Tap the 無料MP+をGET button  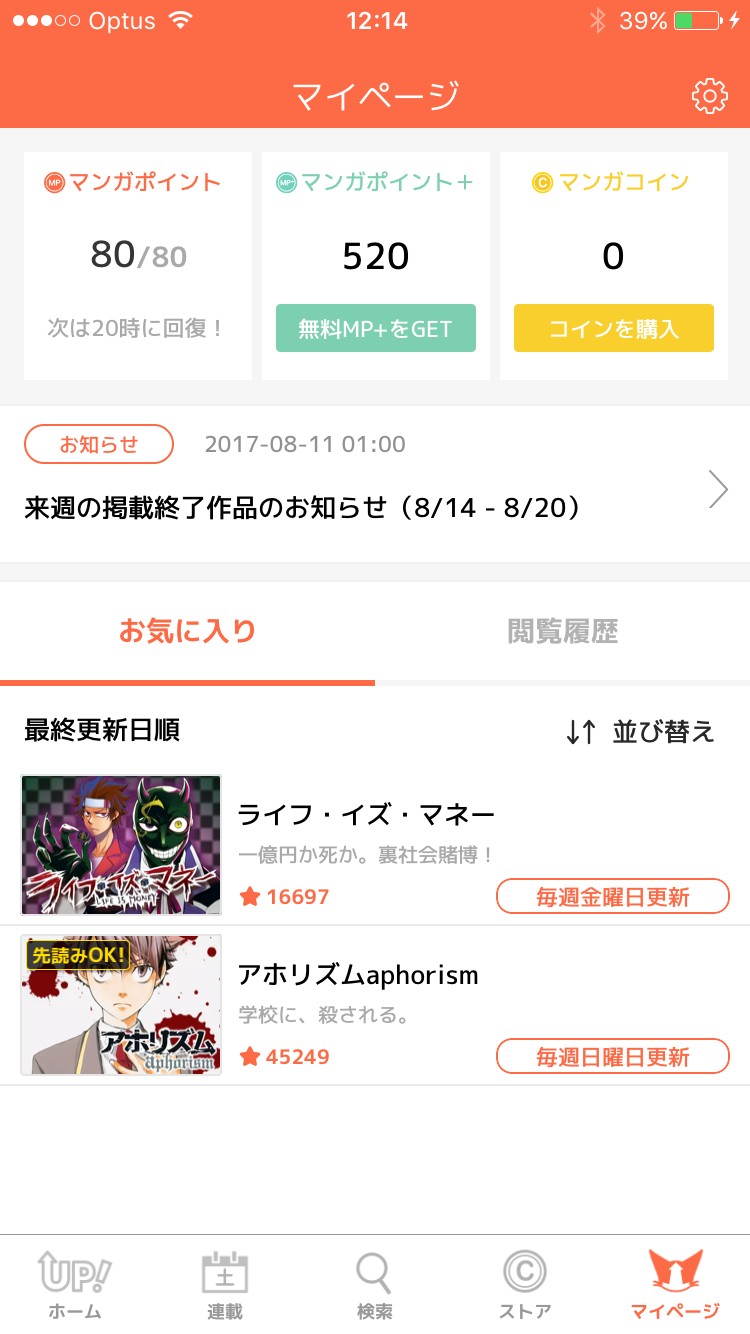(x=375, y=328)
